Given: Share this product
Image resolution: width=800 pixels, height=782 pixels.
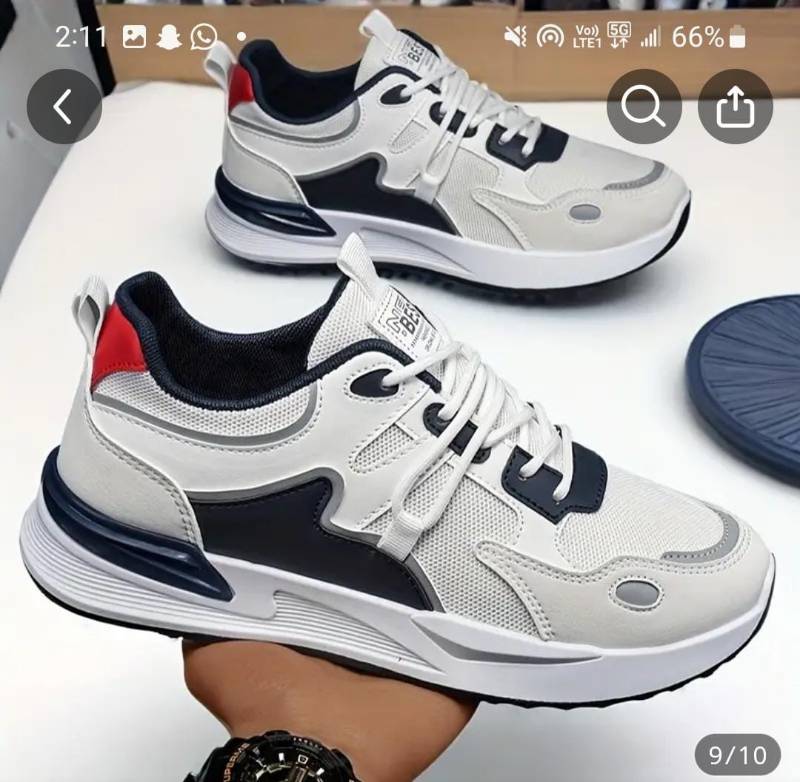Looking at the screenshot, I should [x=735, y=106].
